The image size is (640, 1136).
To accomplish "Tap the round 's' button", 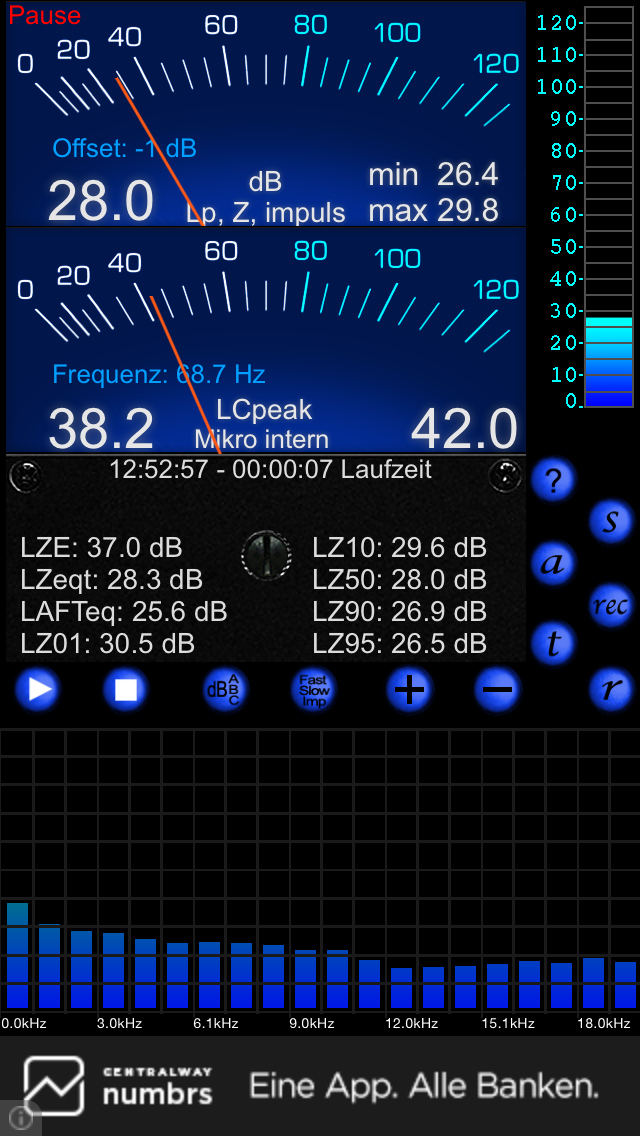I will coord(610,521).
